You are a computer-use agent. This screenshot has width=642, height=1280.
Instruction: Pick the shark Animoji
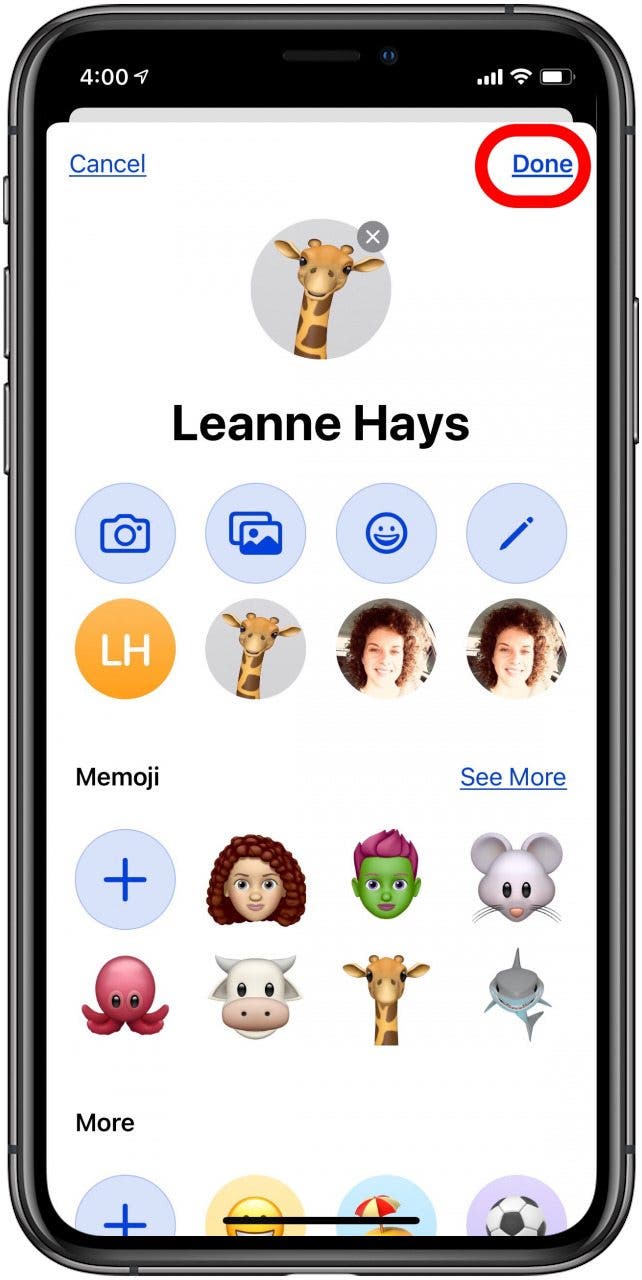tap(516, 995)
